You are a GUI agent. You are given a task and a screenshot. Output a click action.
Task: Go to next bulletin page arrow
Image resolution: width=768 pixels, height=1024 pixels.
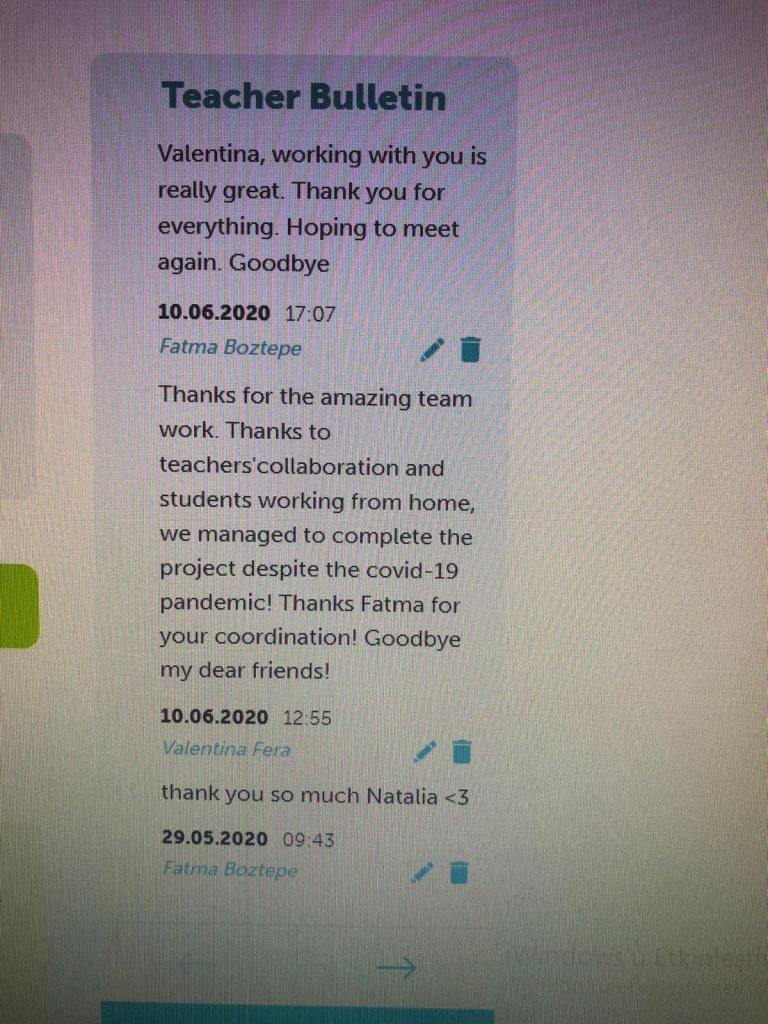[x=397, y=967]
